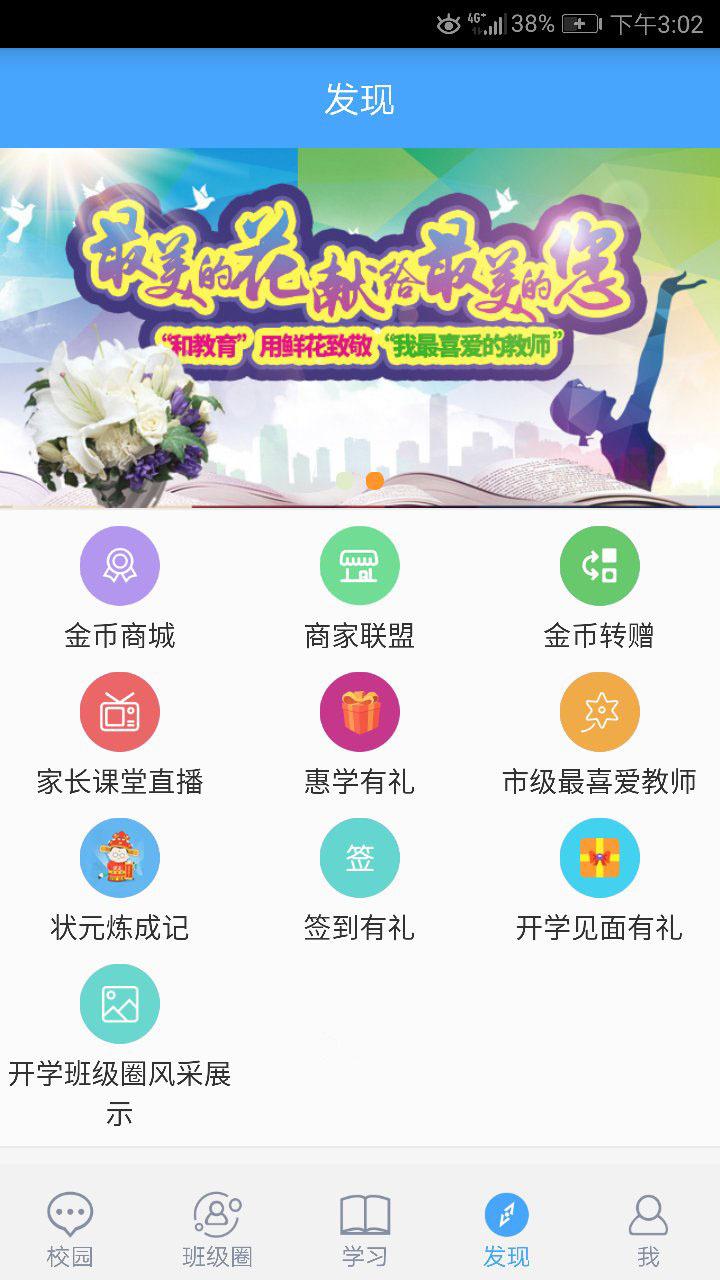Open the 签到有礼 check-in rewards icon
The height and width of the screenshot is (1280, 720).
pyautogui.click(x=360, y=857)
